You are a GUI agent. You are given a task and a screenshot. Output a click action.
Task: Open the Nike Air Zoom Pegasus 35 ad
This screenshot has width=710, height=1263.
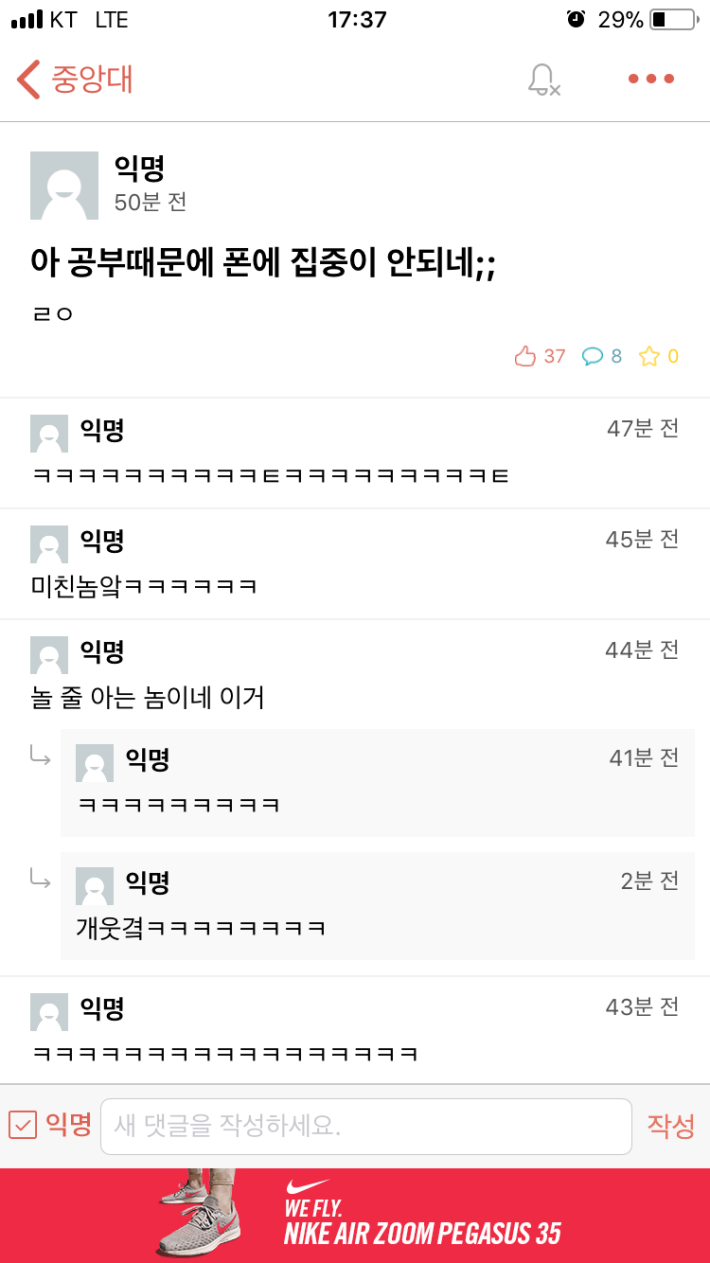(355, 1215)
